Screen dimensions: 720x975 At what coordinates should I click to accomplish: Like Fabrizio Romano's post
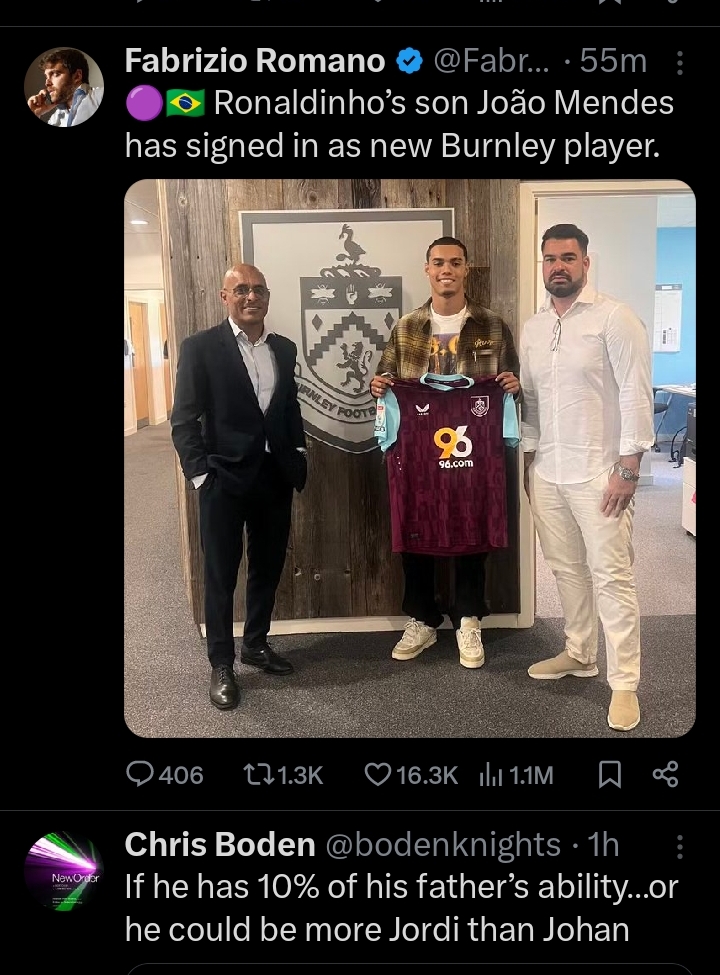410,774
